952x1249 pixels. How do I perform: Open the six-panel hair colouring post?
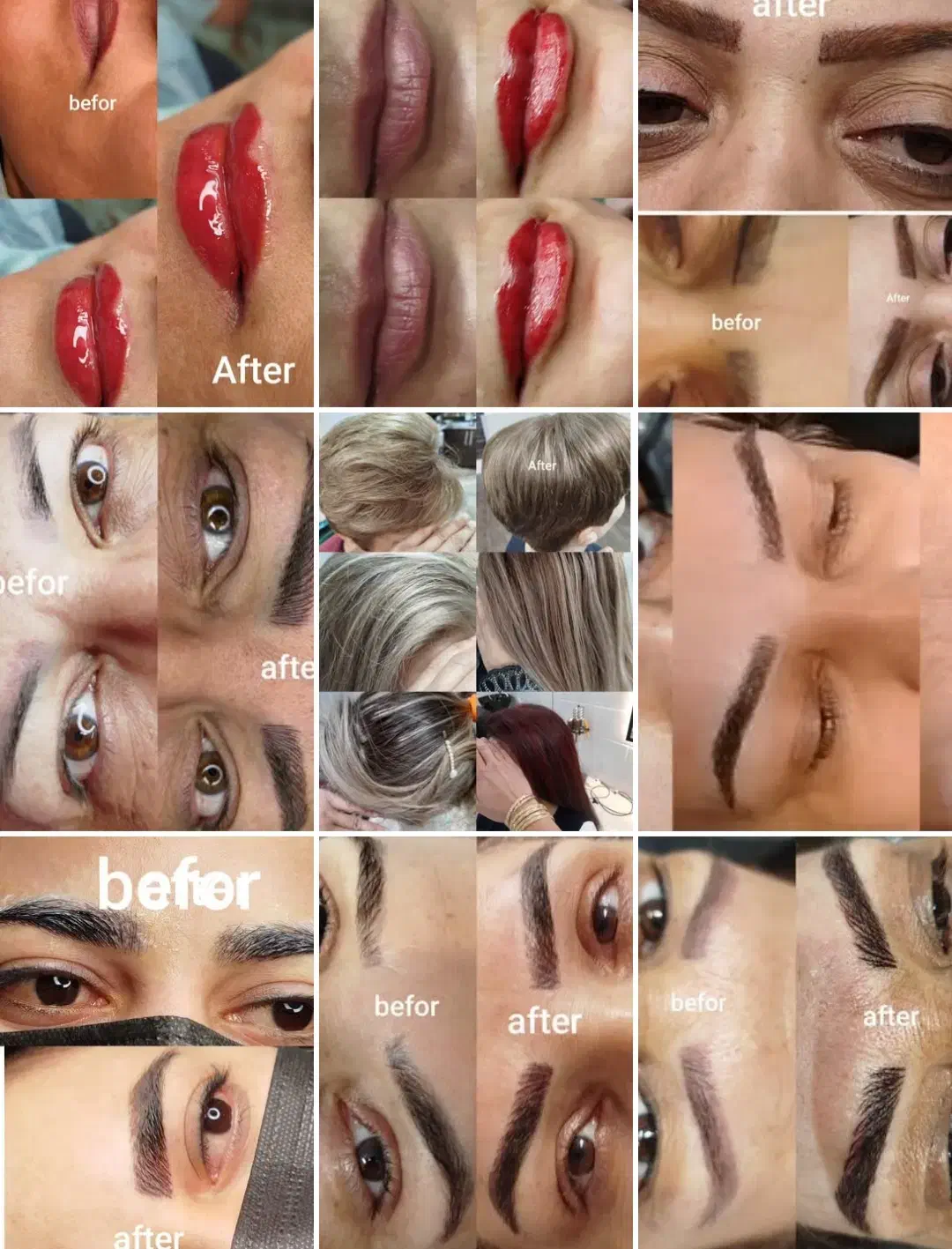pos(476,621)
